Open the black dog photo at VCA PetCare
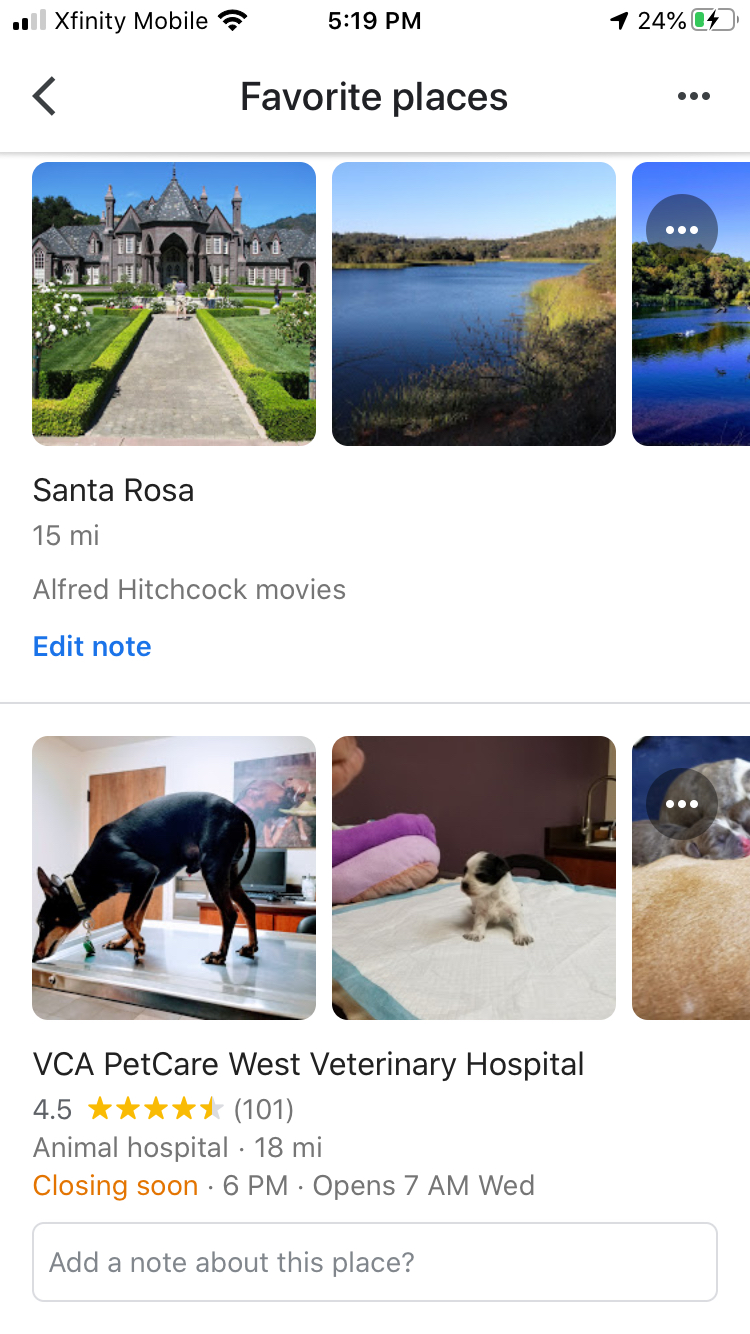750x1334 pixels. click(x=174, y=878)
